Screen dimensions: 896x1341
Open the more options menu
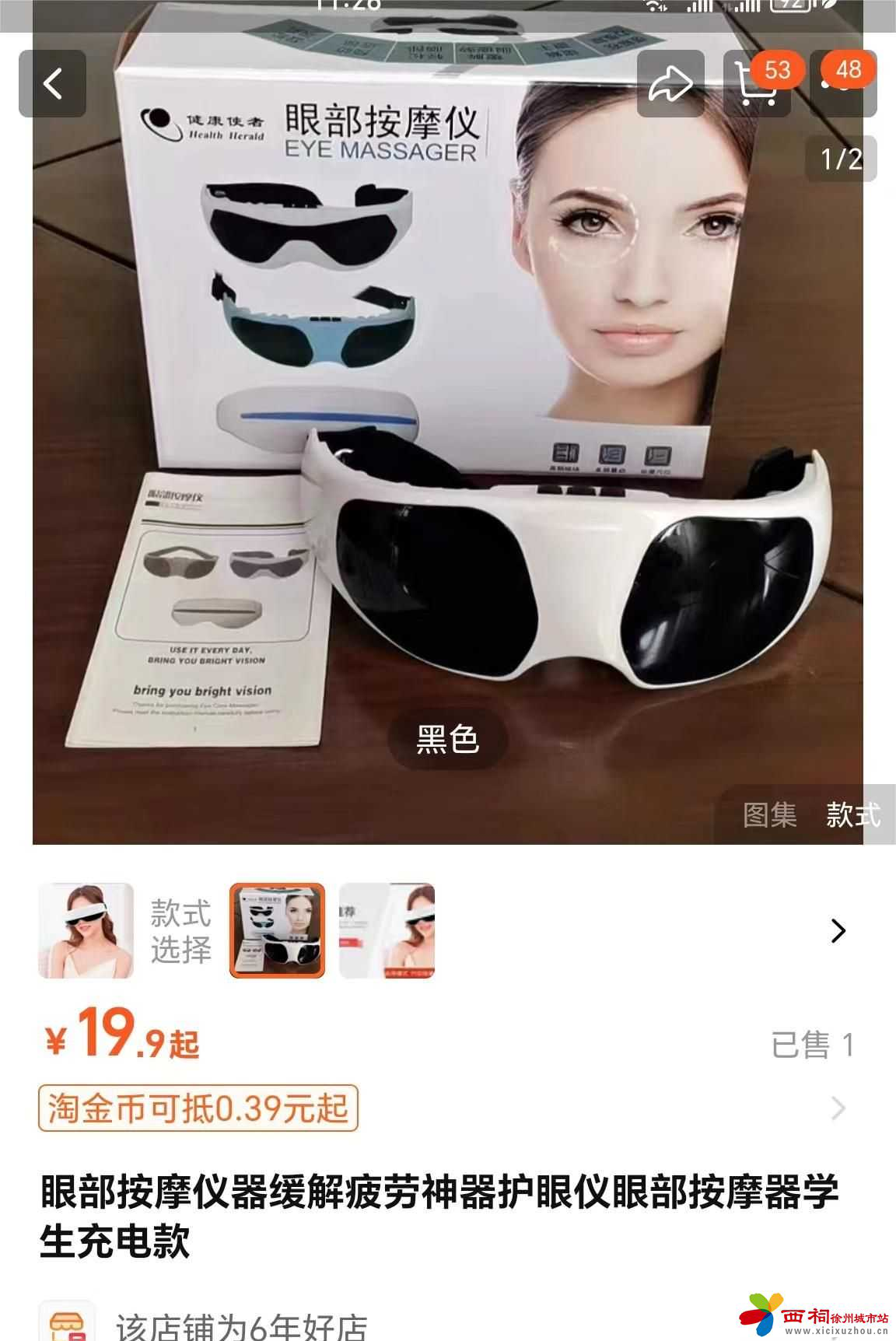pyautogui.click(x=843, y=84)
